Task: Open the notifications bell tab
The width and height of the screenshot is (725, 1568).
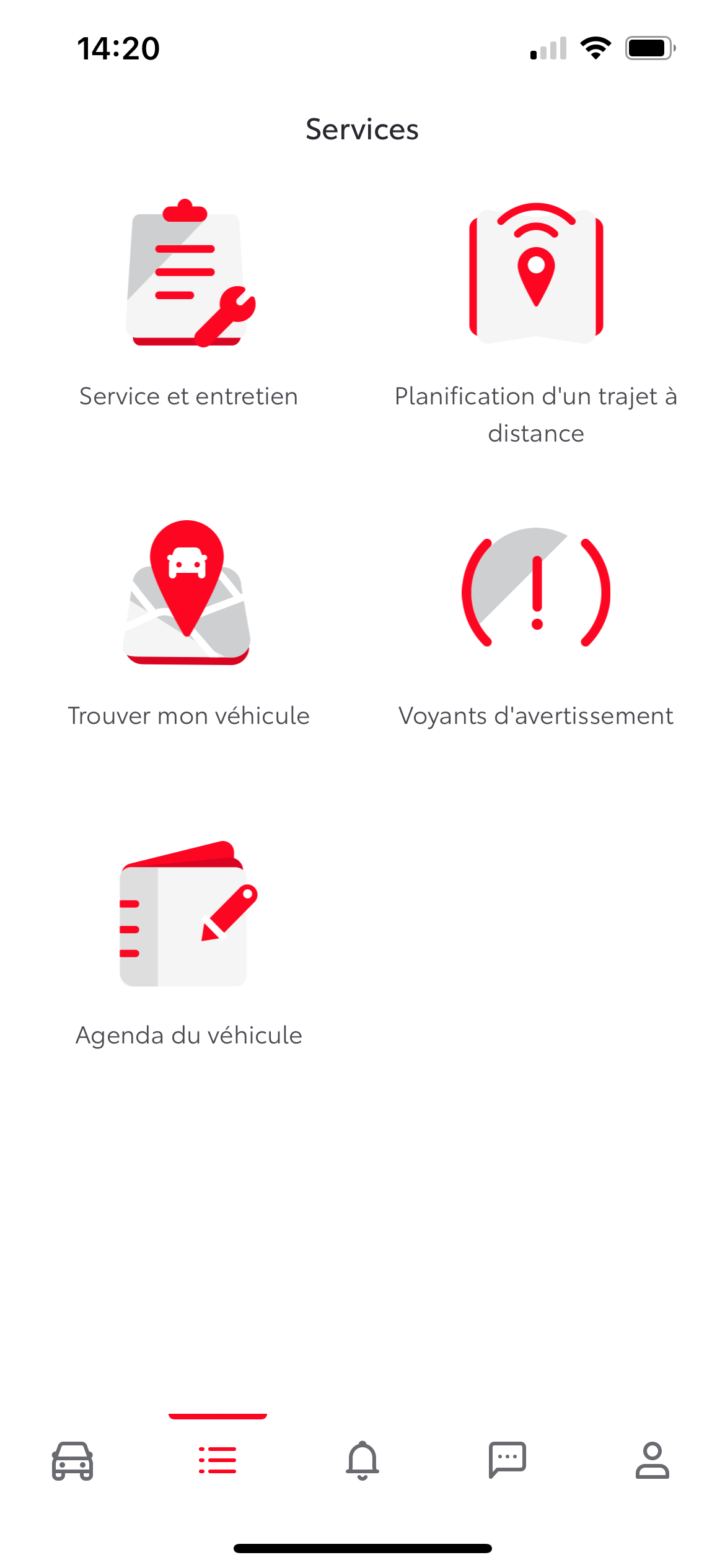Action: 362,1460
